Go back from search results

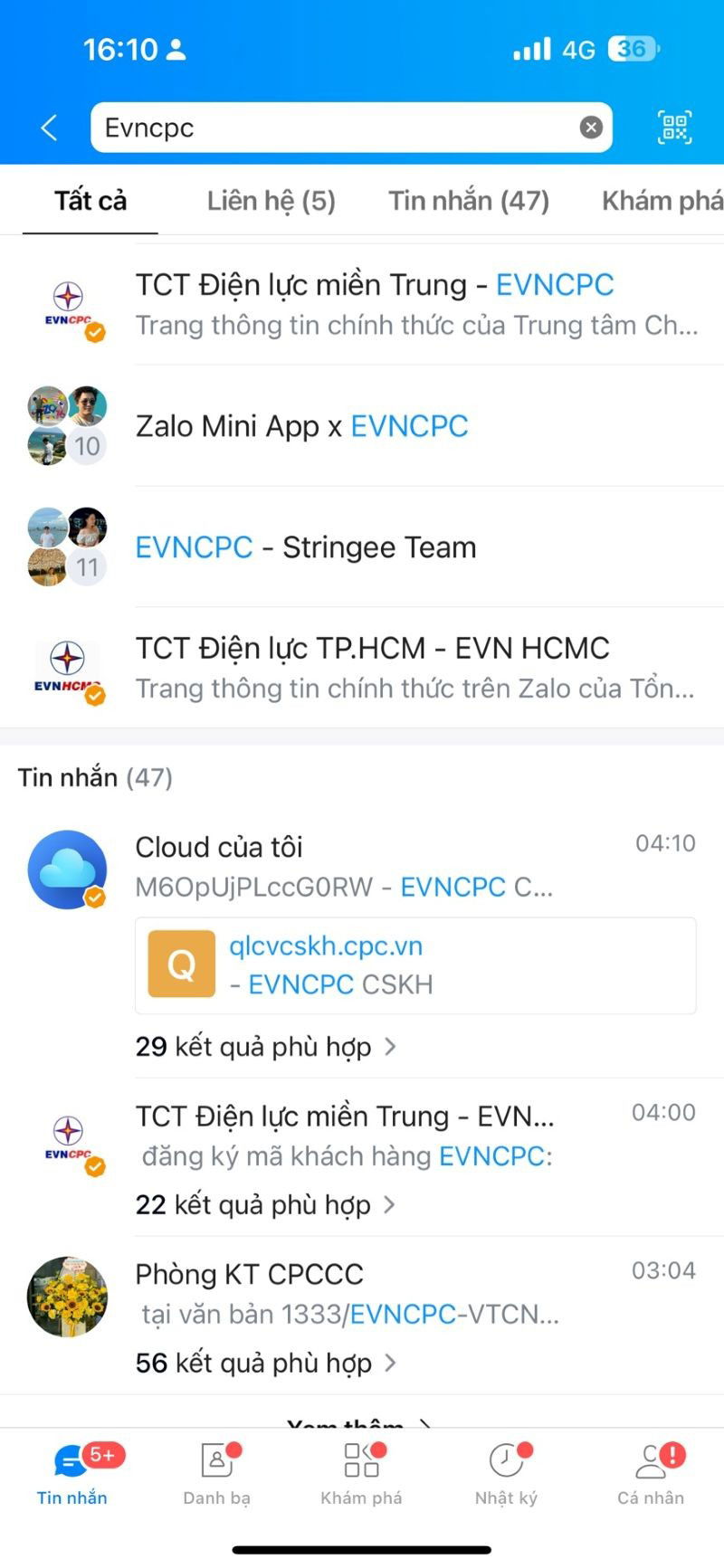50,128
